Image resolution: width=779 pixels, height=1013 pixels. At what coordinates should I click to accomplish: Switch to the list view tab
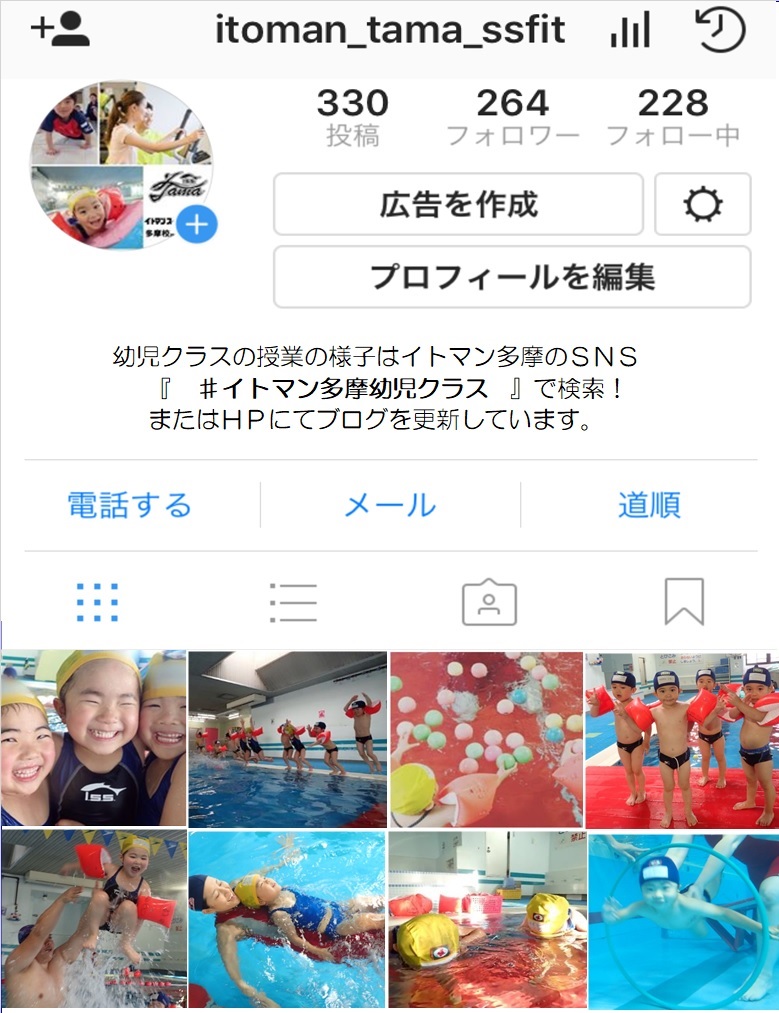[x=293, y=602]
